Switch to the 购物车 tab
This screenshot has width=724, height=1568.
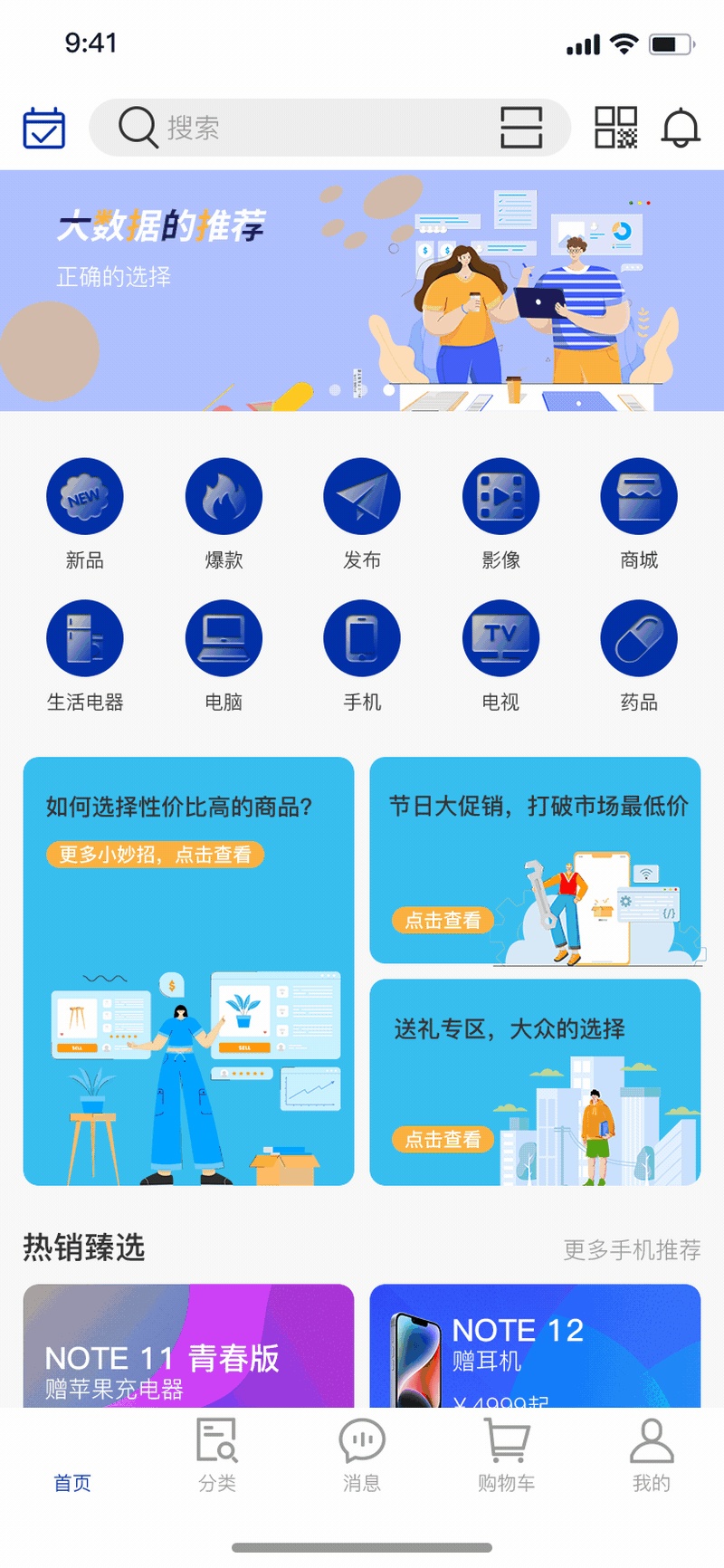click(507, 1455)
